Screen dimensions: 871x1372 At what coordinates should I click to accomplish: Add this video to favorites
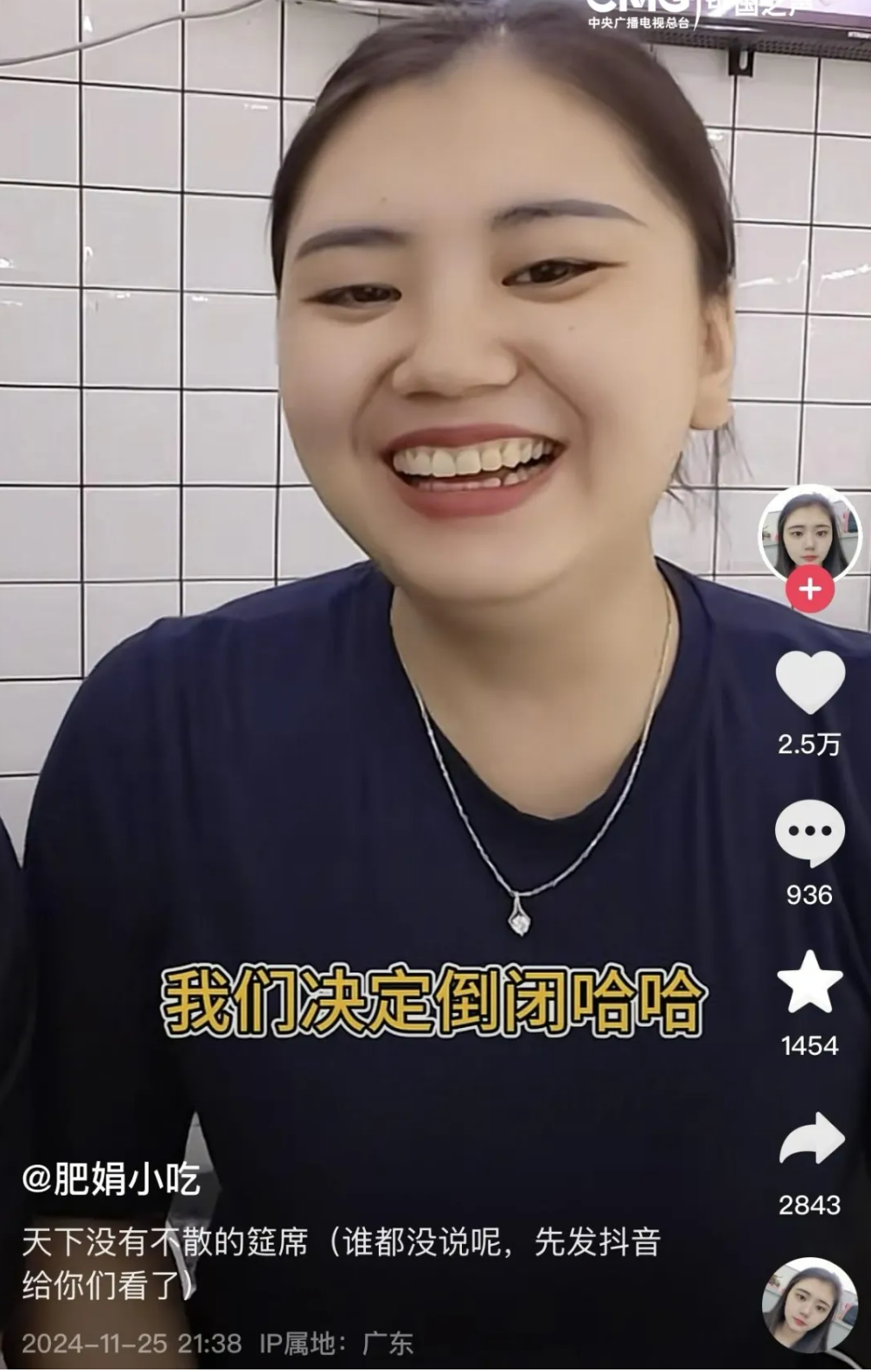[810, 982]
